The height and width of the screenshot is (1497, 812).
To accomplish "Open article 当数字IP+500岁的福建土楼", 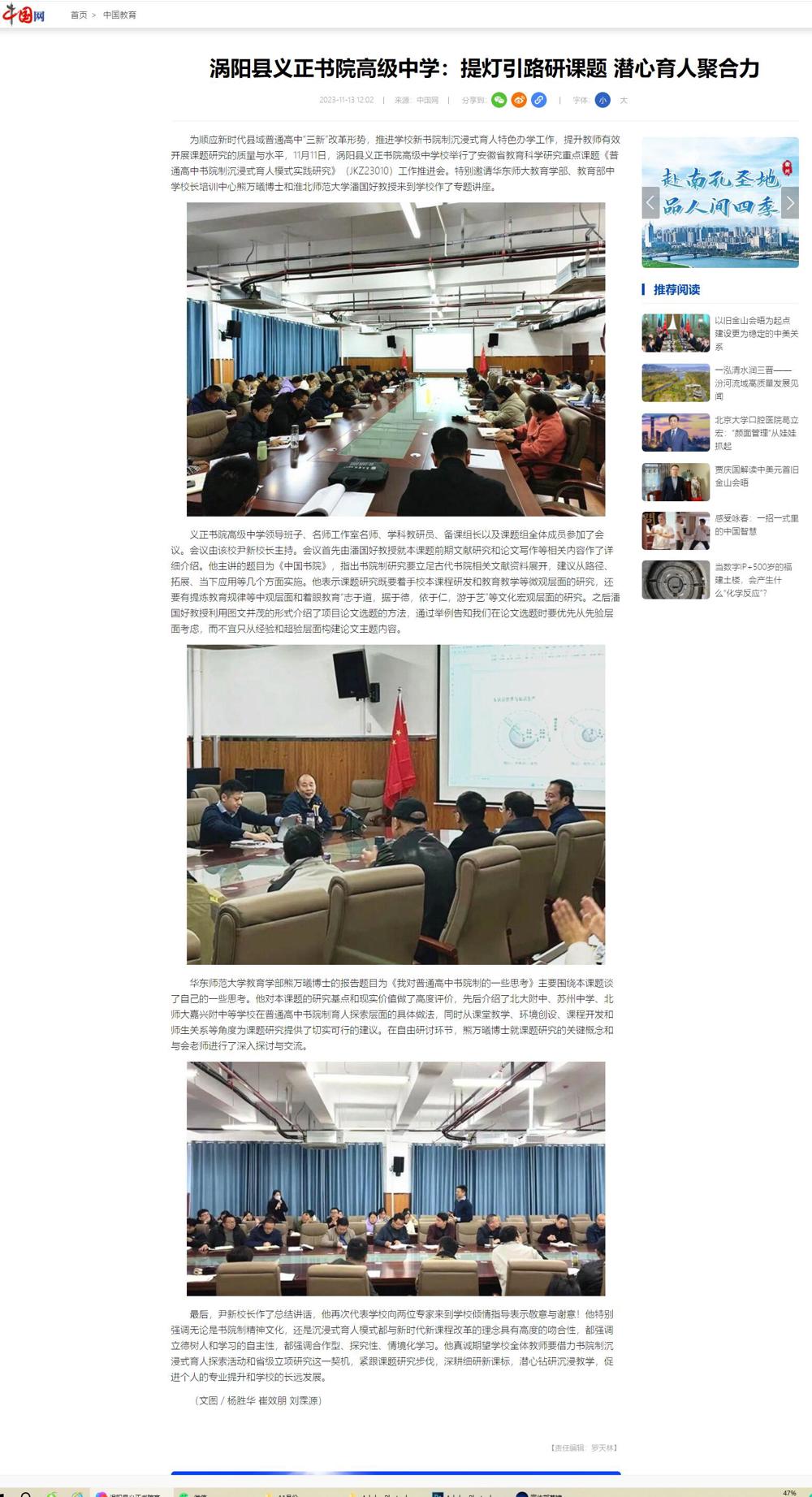I will pyautogui.click(x=755, y=579).
